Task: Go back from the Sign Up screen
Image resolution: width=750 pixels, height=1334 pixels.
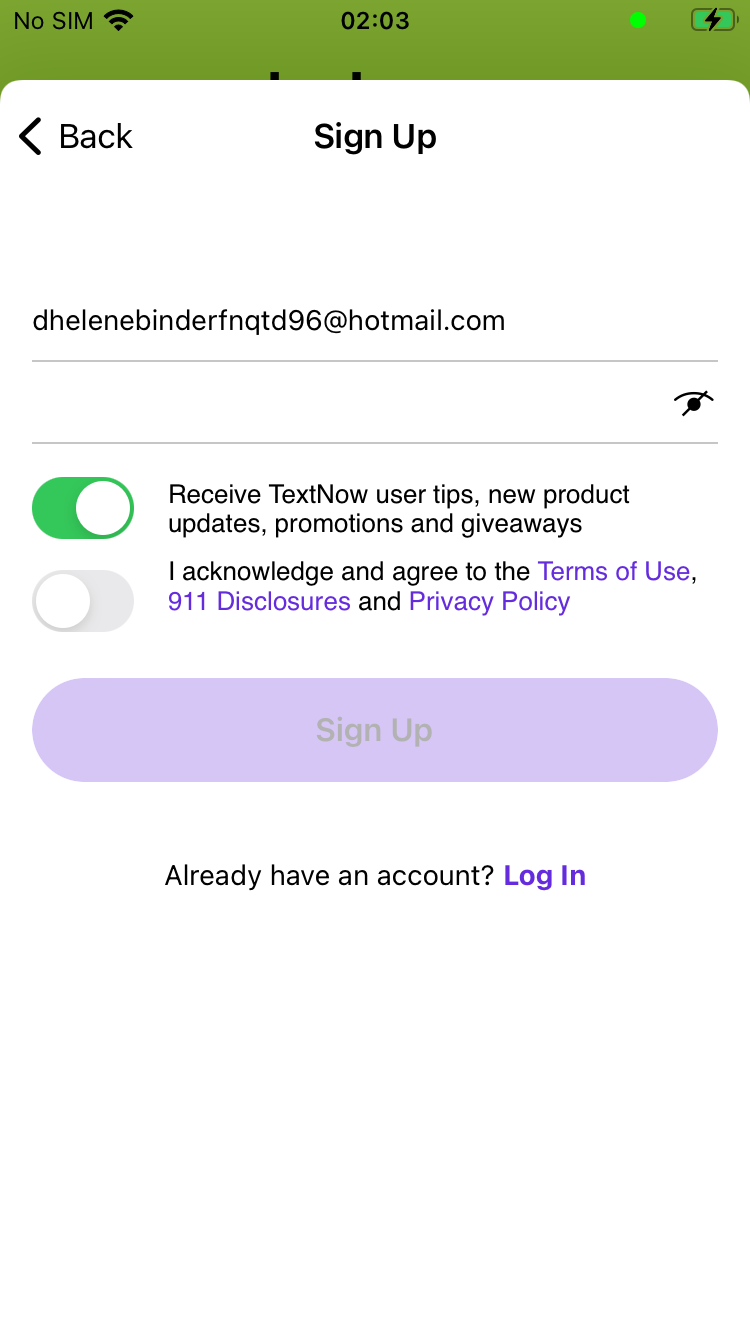Action: [75, 136]
